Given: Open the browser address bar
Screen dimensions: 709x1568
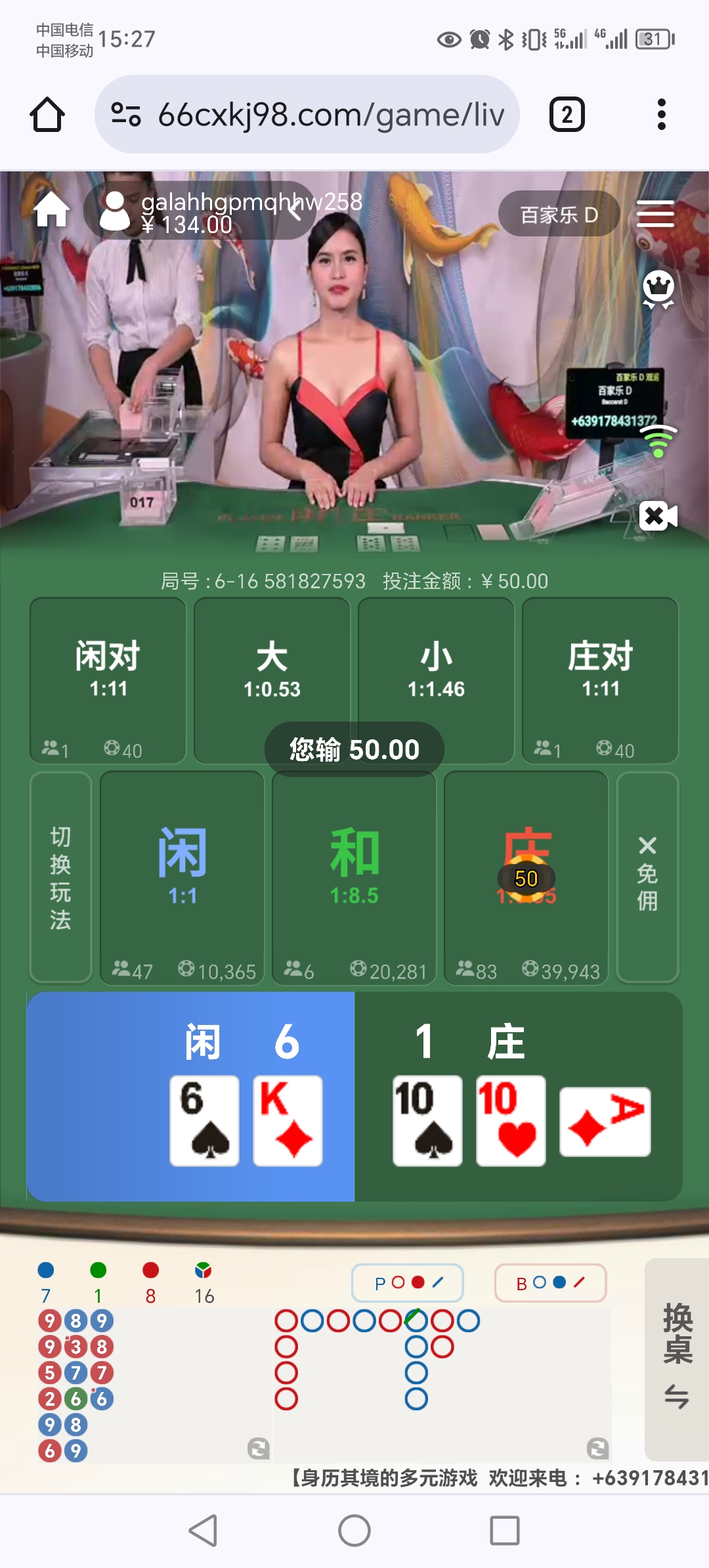Looking at the screenshot, I should pyautogui.click(x=307, y=115).
